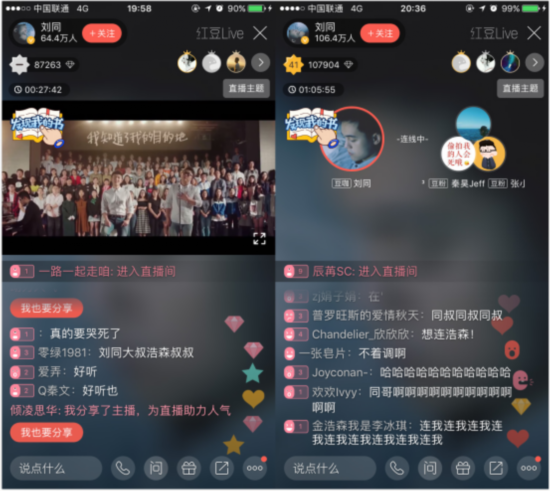Screen dimensions: 550x491
Task: Open 秦昊Jeff's cartoon avatar in the connection area
Action: [x=489, y=154]
